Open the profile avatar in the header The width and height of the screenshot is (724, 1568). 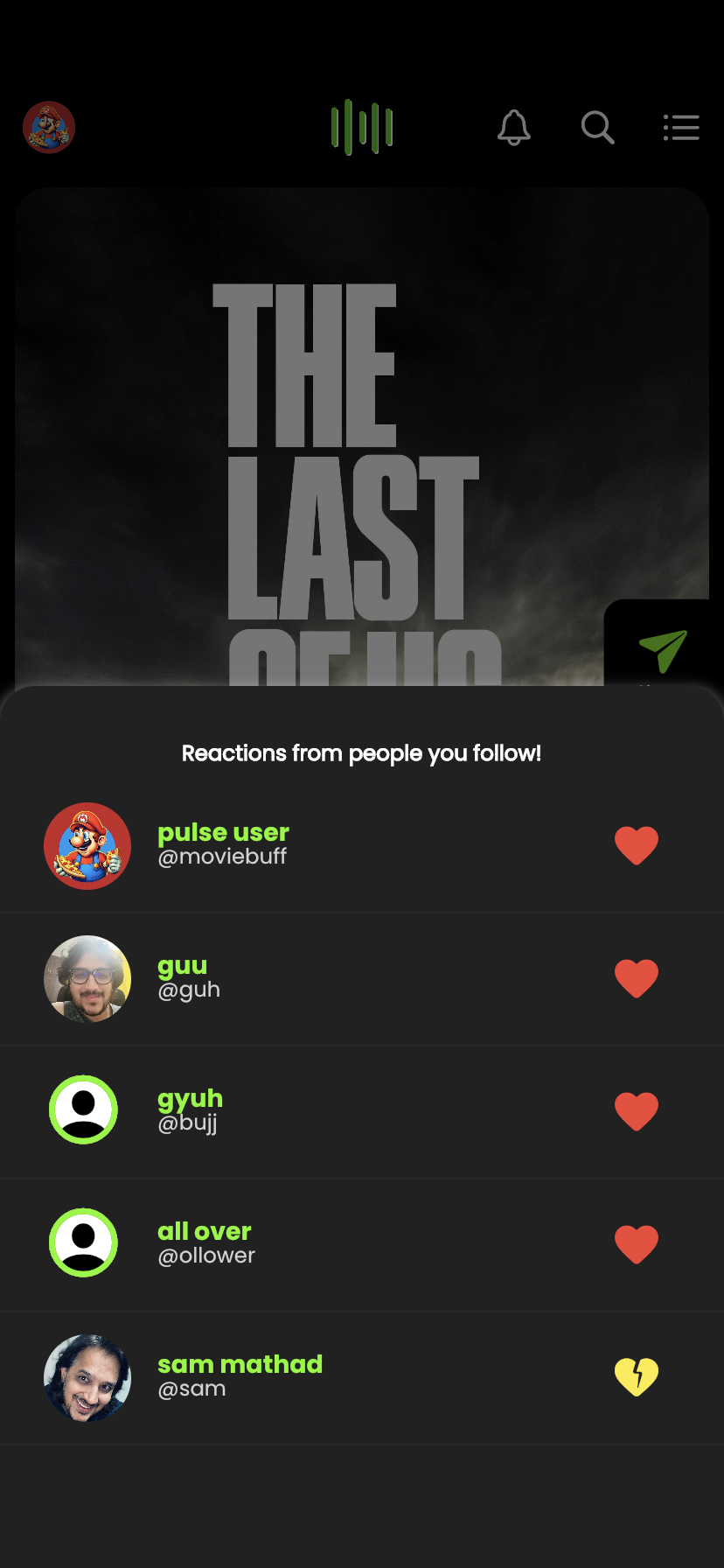coord(49,128)
